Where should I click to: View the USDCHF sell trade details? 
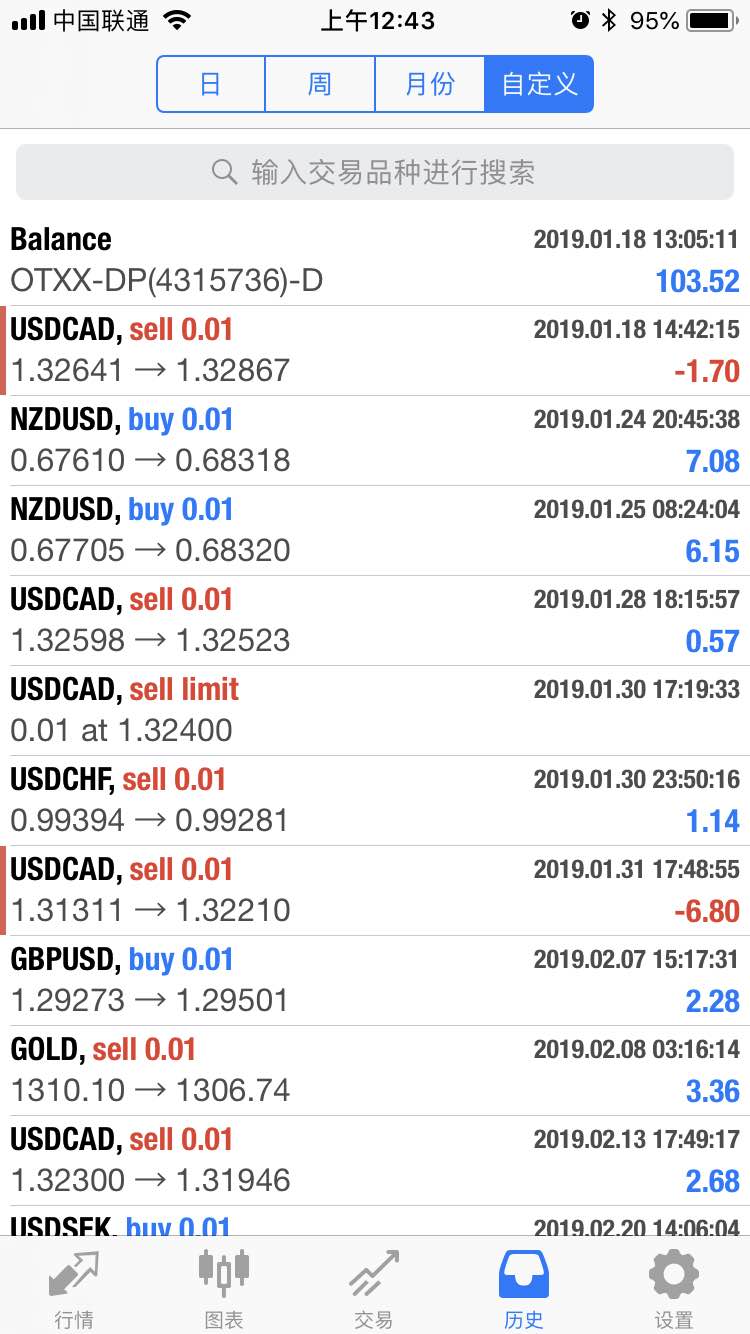pos(375,800)
